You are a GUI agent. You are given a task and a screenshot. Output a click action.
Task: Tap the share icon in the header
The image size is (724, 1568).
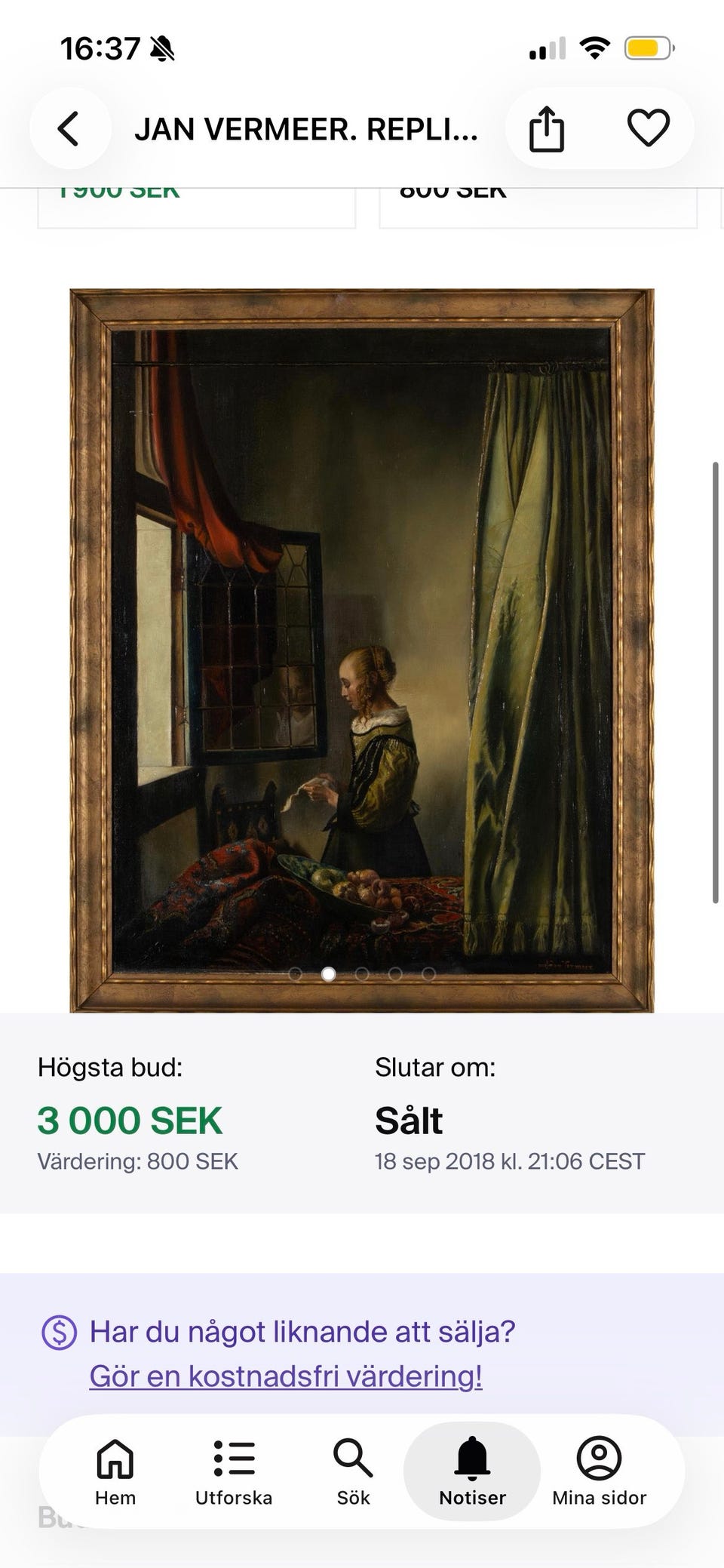[545, 128]
